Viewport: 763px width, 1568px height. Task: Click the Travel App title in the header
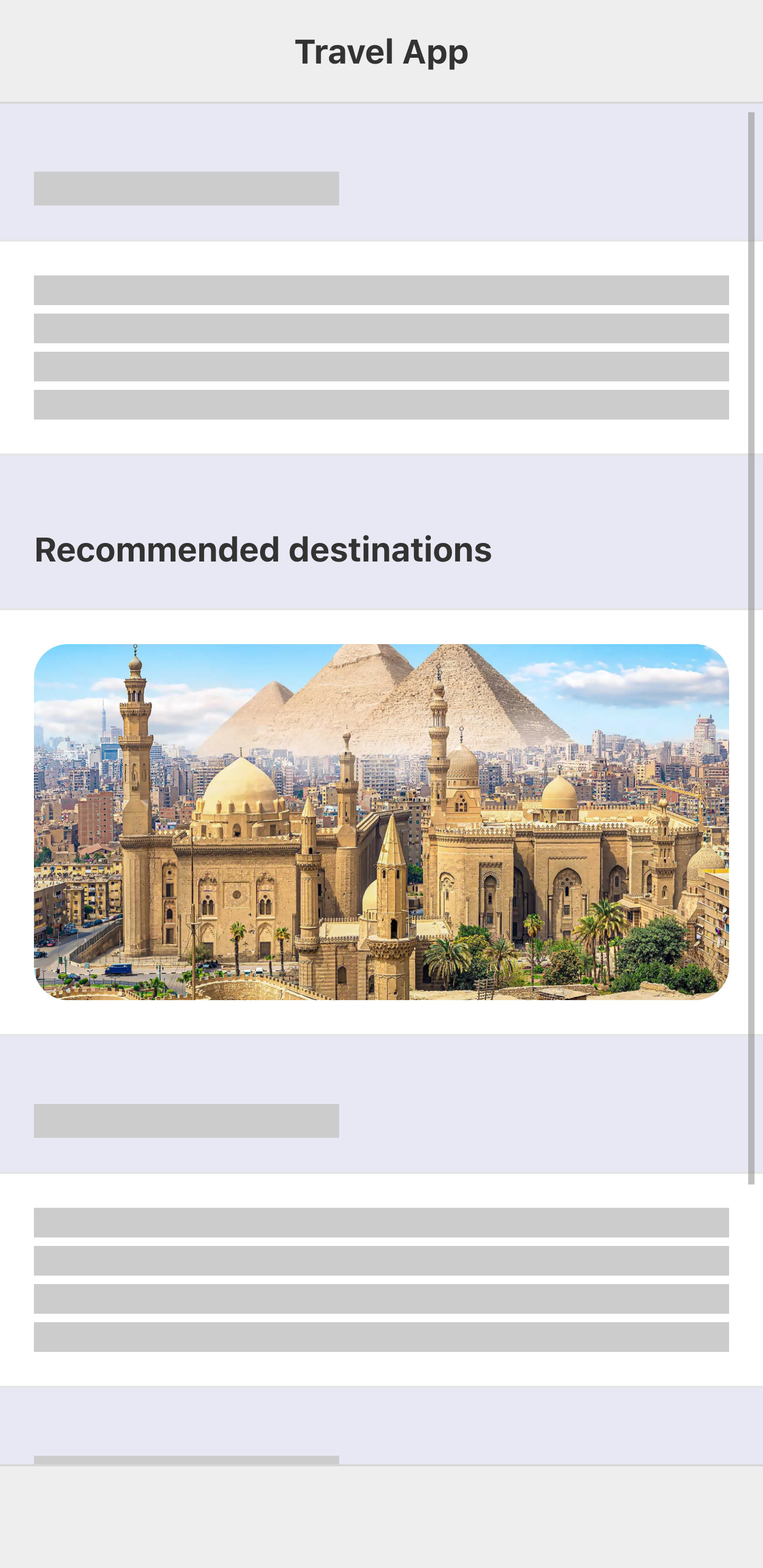(381, 51)
